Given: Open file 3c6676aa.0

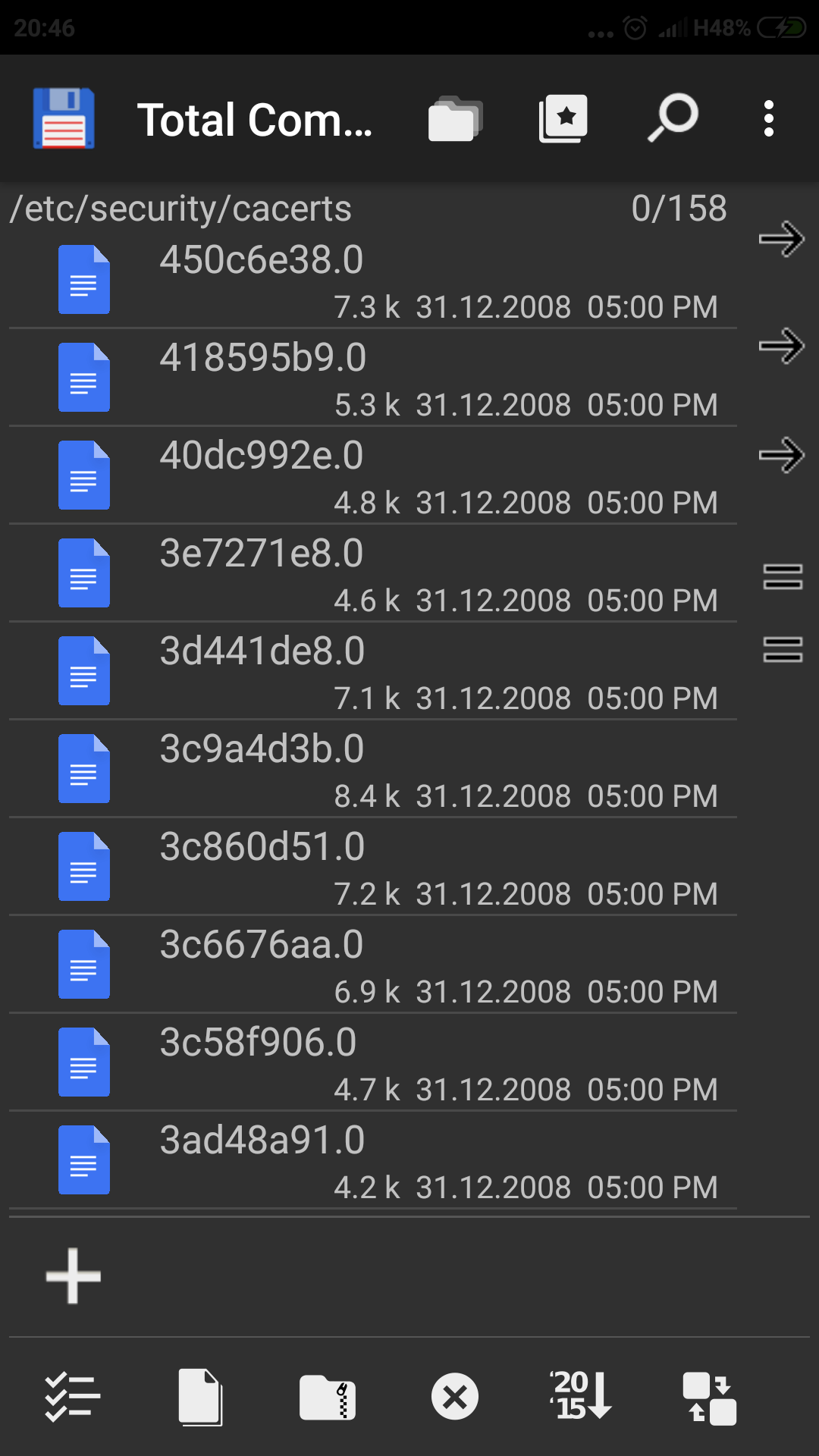Looking at the screenshot, I should point(372,965).
